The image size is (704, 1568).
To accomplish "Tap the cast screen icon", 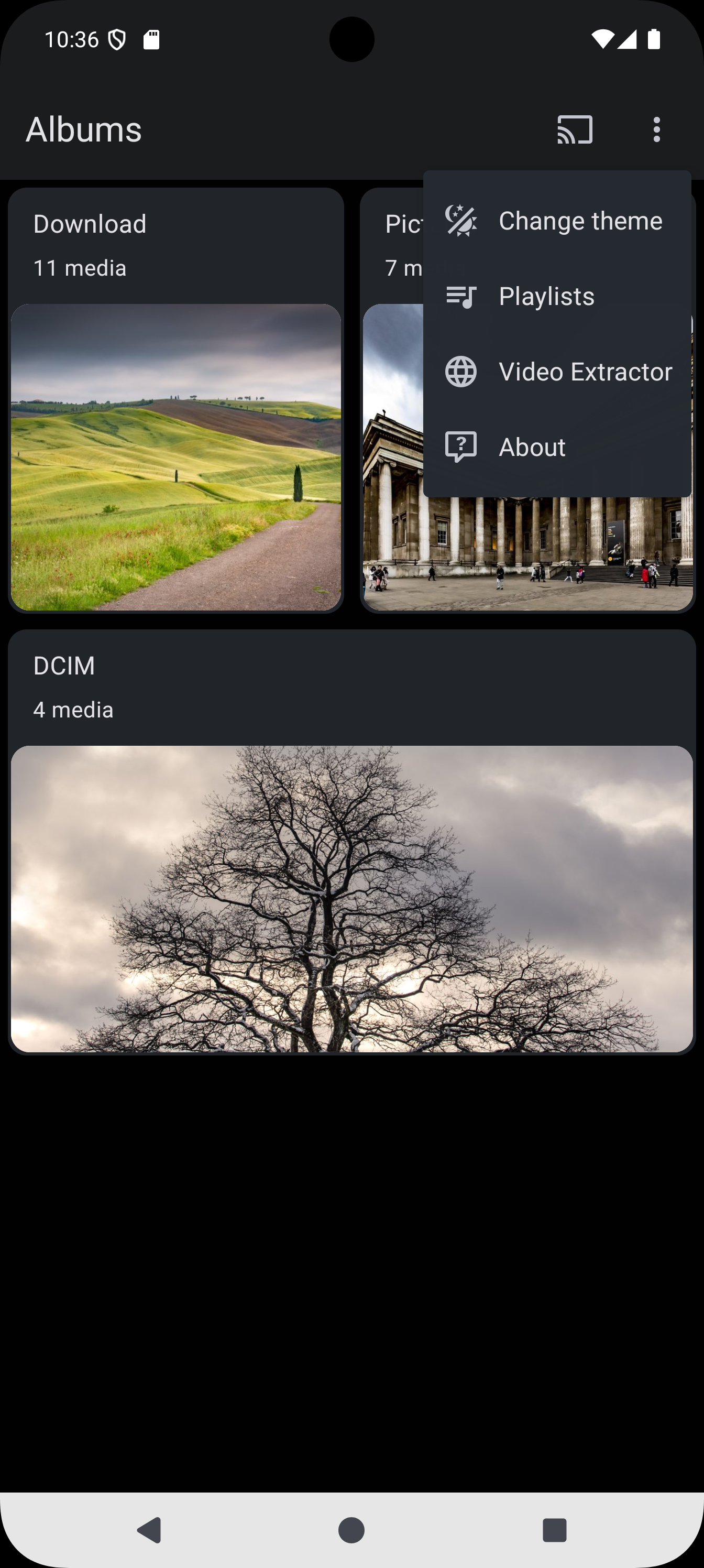I will click(575, 129).
